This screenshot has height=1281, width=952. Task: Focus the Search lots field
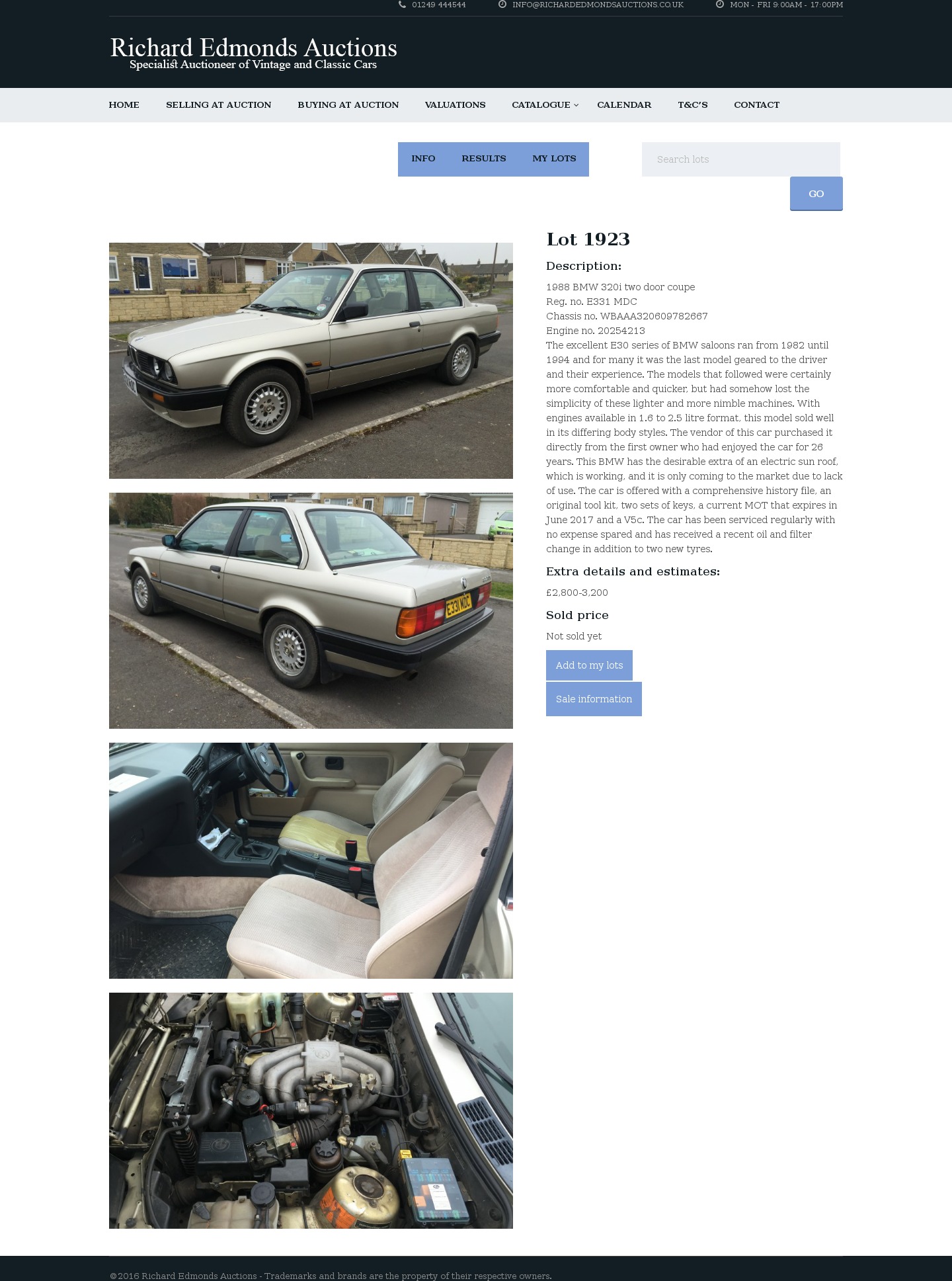[740, 159]
